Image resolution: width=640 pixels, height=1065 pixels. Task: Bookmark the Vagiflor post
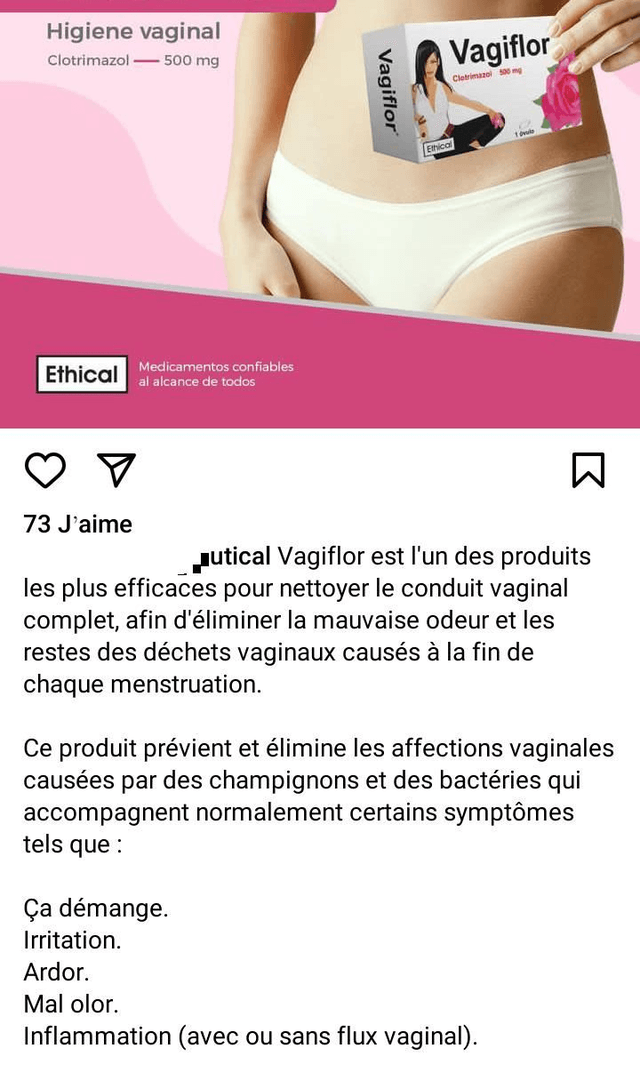(588, 470)
